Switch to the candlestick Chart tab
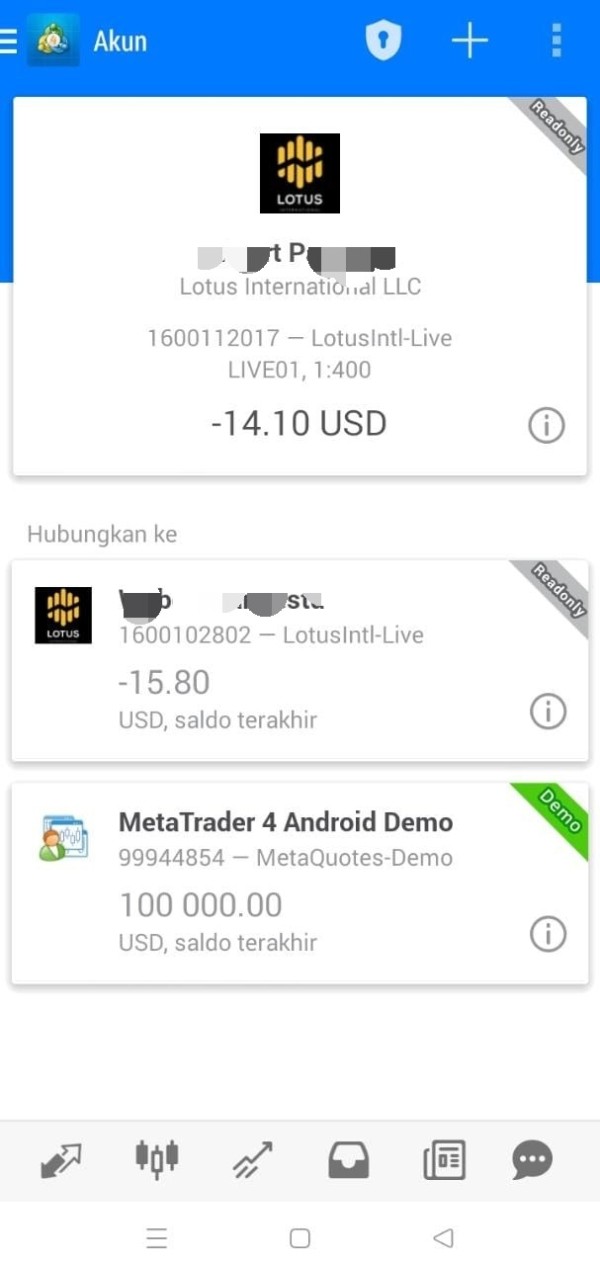The image size is (600, 1265). click(156, 1159)
